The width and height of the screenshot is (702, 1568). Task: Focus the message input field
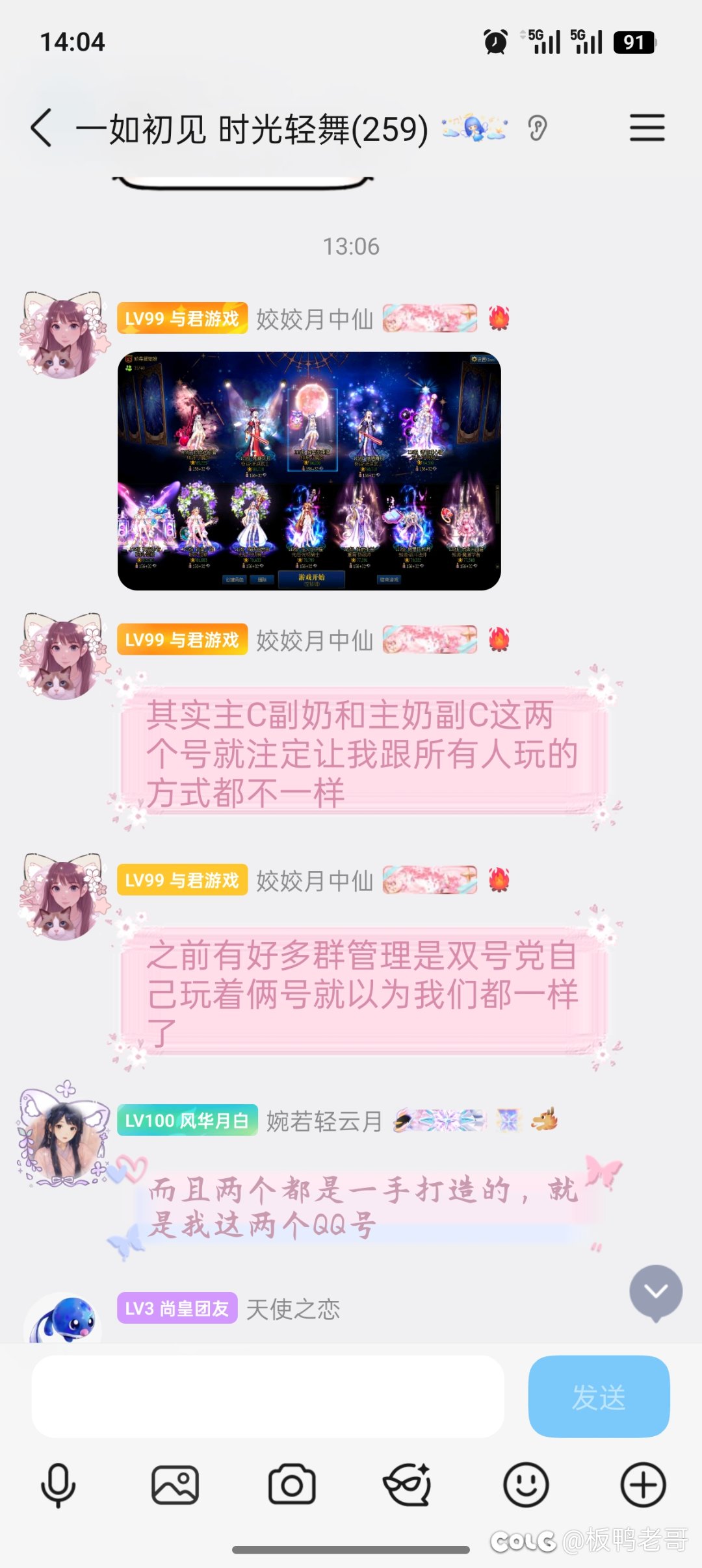[268, 1396]
